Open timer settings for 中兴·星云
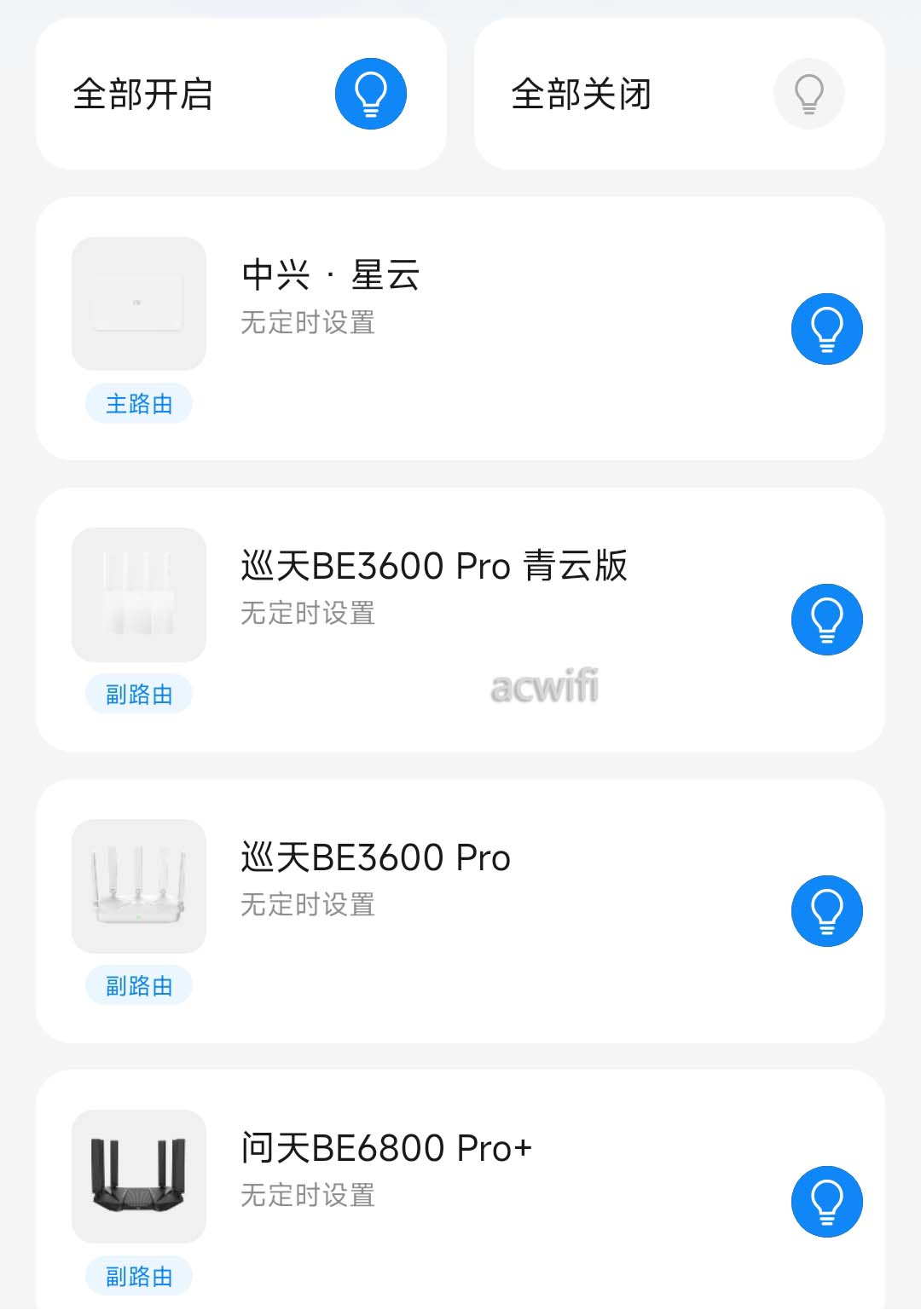921x1316 pixels. coord(308,323)
